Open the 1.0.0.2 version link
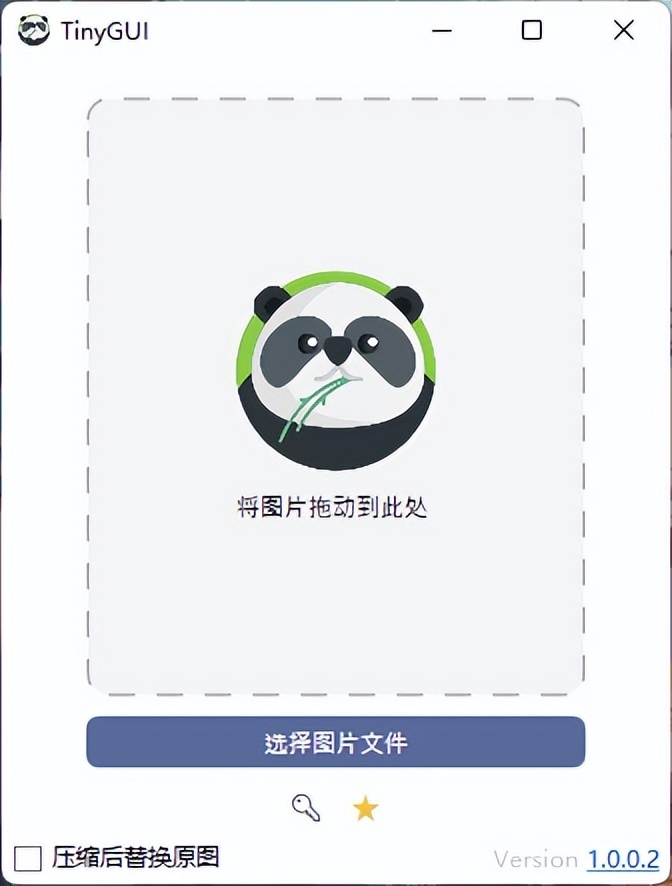The image size is (672, 886). tap(623, 859)
